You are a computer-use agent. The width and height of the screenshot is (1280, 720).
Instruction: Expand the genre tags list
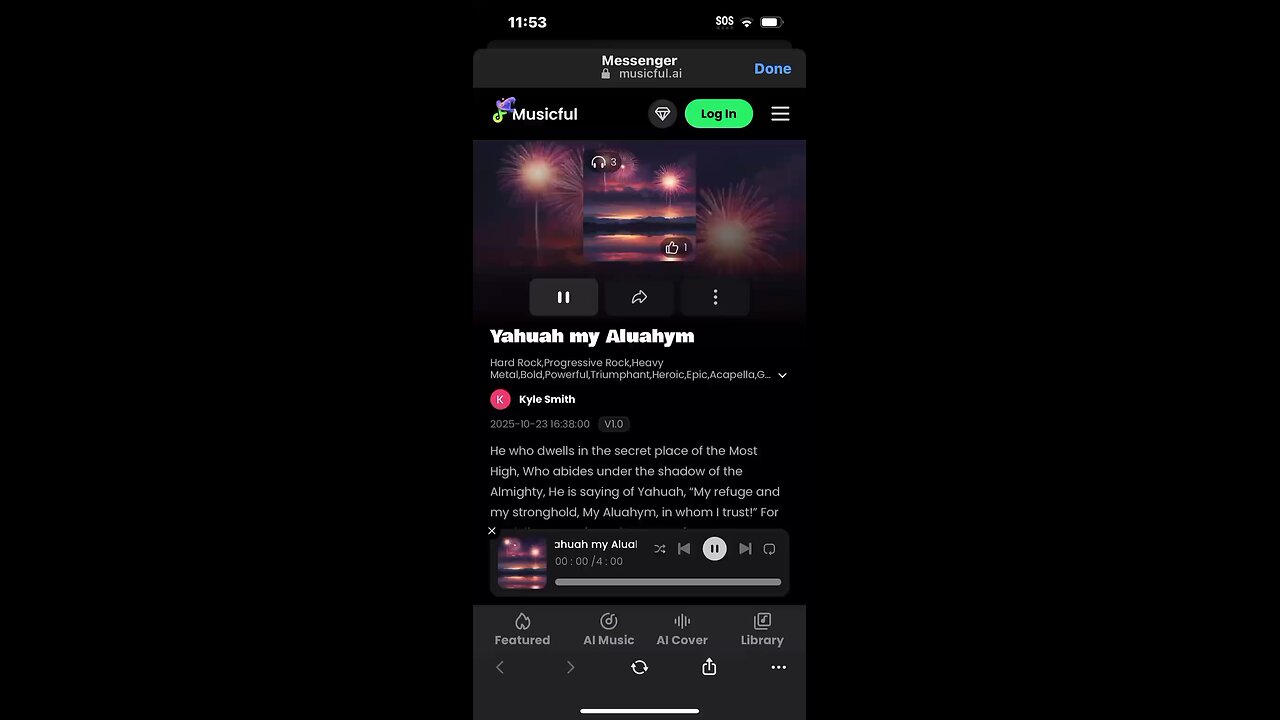[x=782, y=375]
